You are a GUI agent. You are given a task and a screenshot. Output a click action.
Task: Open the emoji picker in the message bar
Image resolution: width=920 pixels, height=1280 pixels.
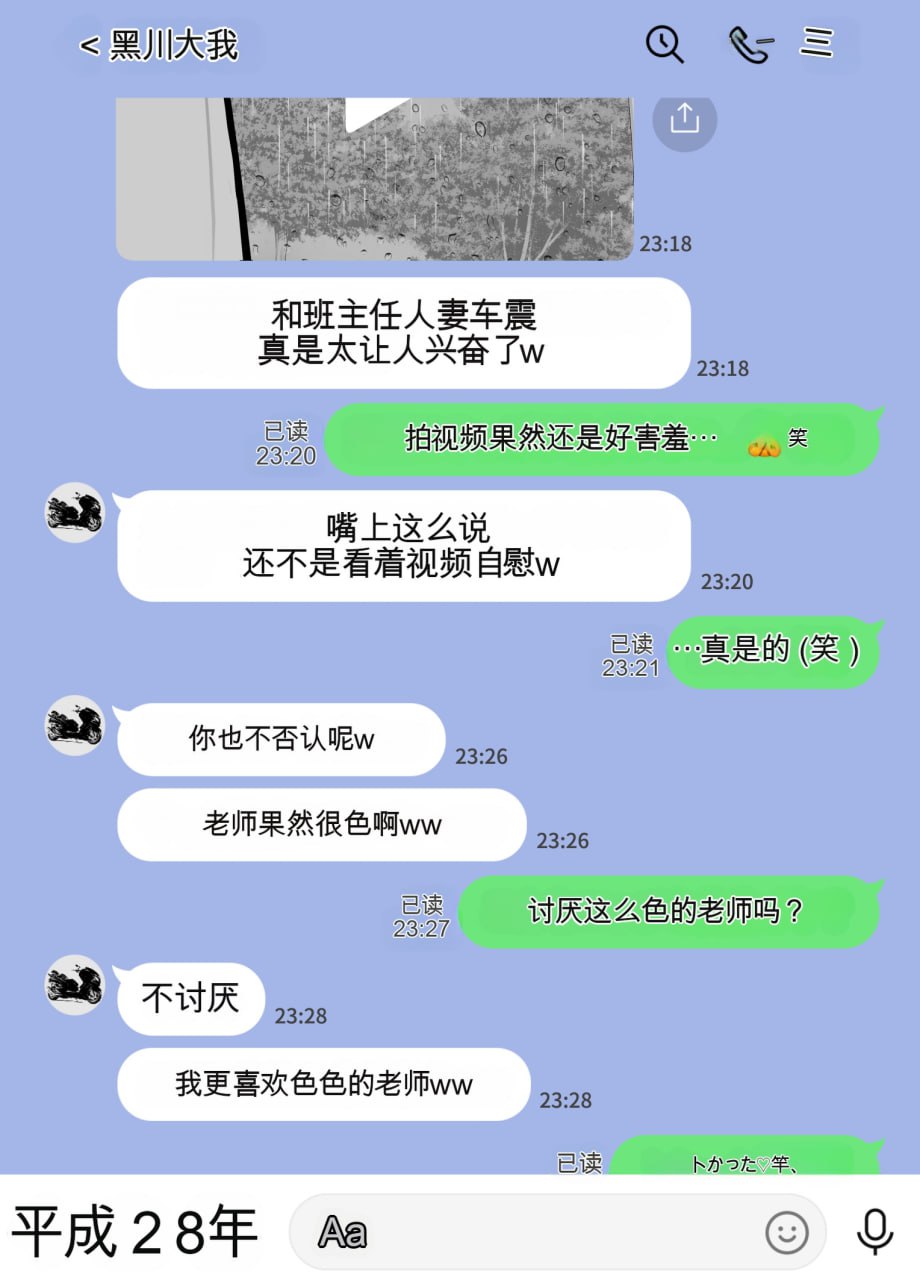pos(788,1233)
